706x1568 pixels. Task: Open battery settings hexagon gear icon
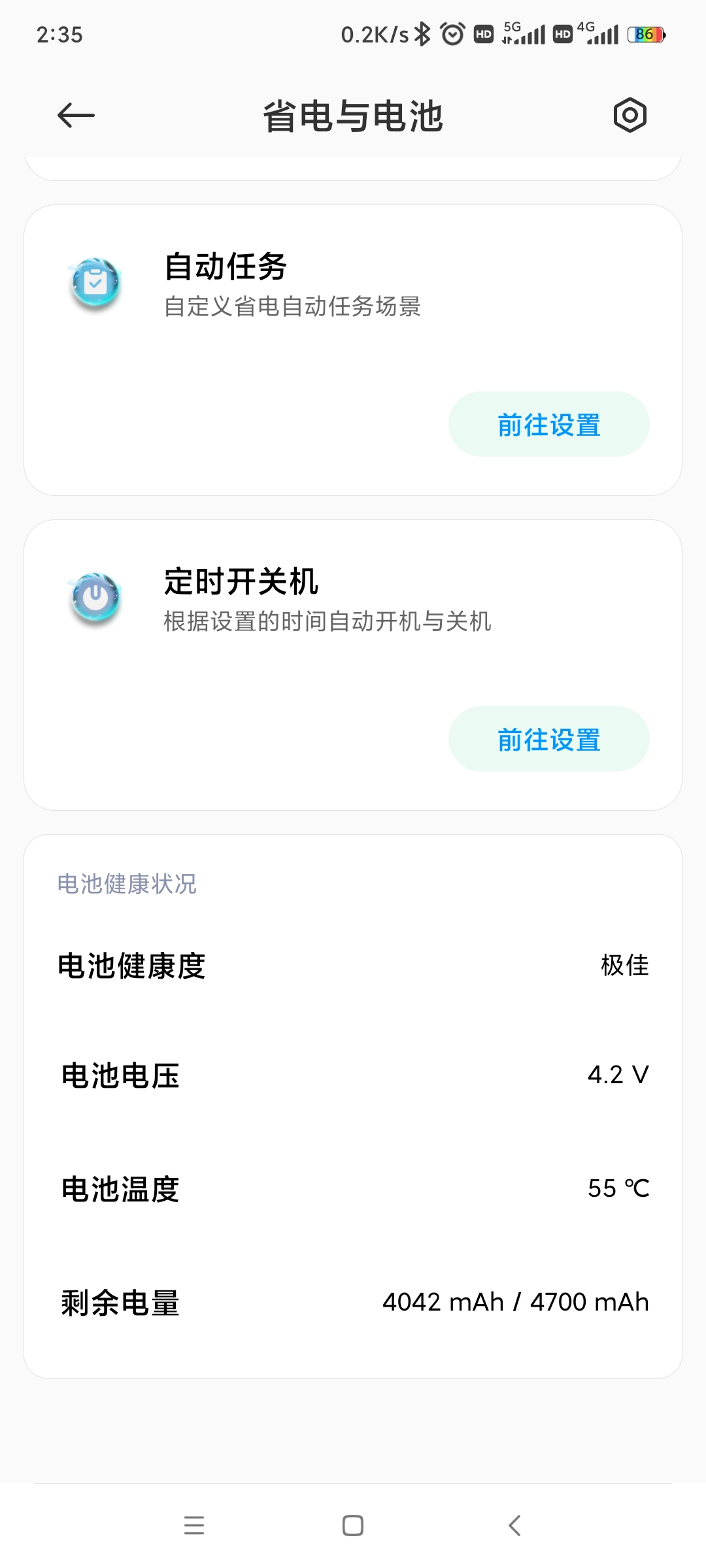[630, 116]
